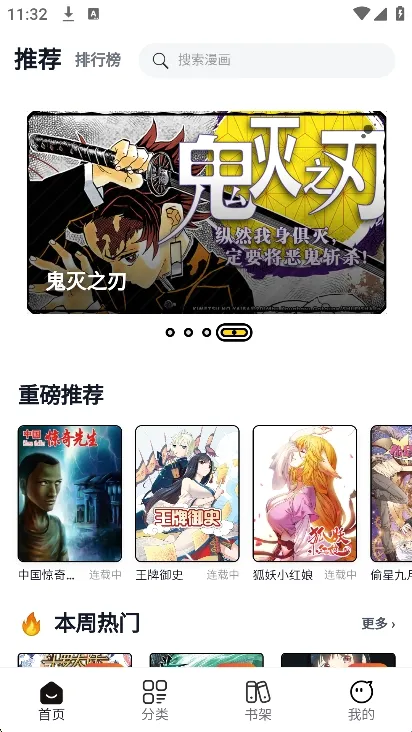
Task: View 更多 for 本周热门
Action: (x=378, y=624)
